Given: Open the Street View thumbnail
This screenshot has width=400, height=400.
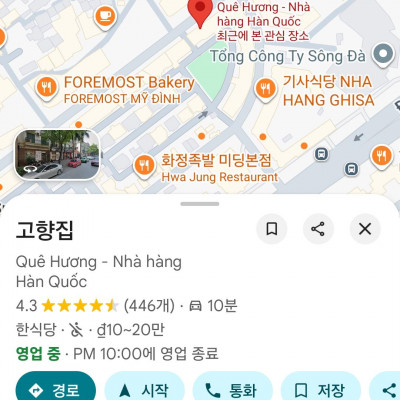Looking at the screenshot, I should click(x=57, y=155).
